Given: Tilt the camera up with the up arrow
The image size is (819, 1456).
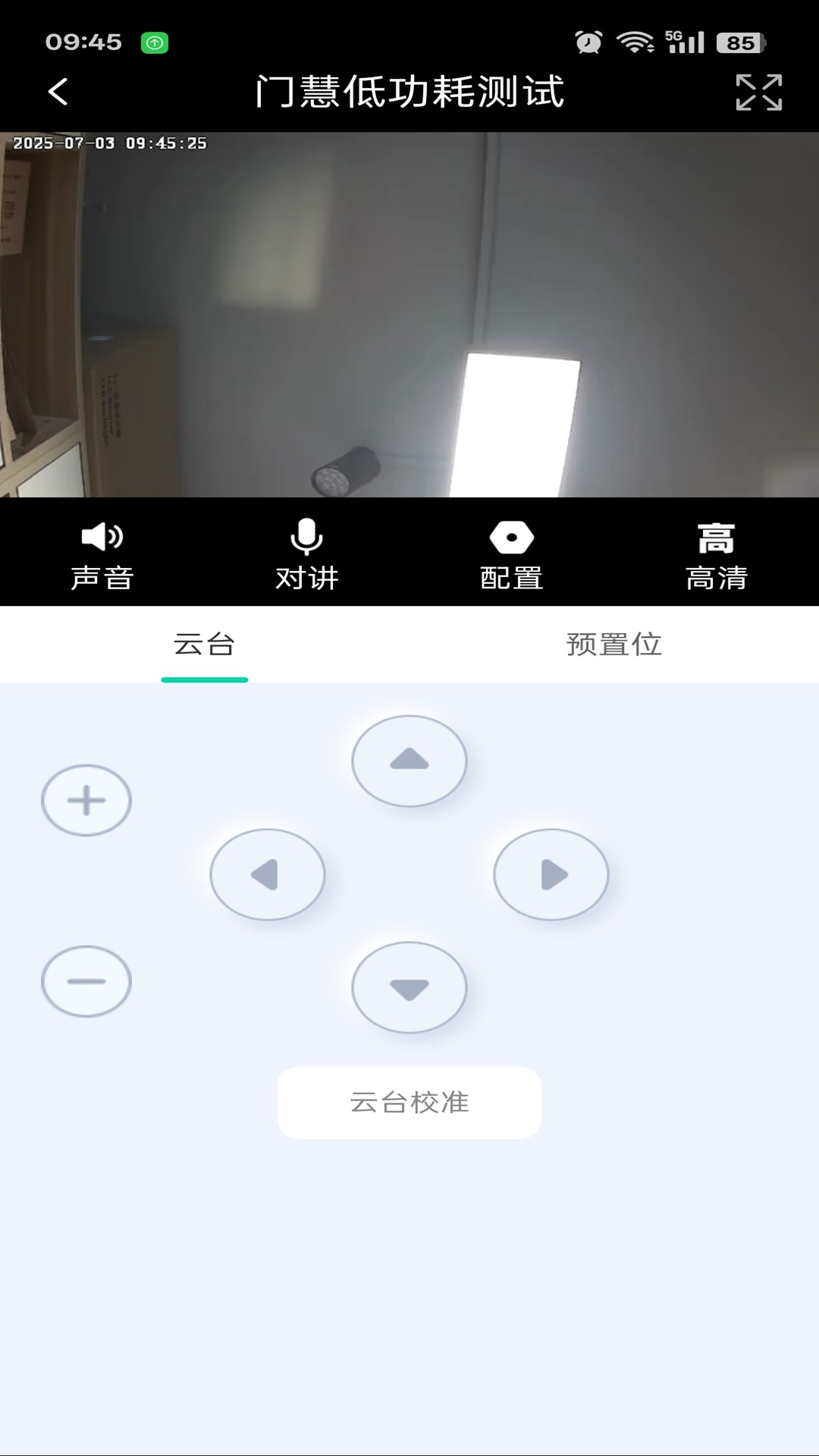Looking at the screenshot, I should pos(409,760).
